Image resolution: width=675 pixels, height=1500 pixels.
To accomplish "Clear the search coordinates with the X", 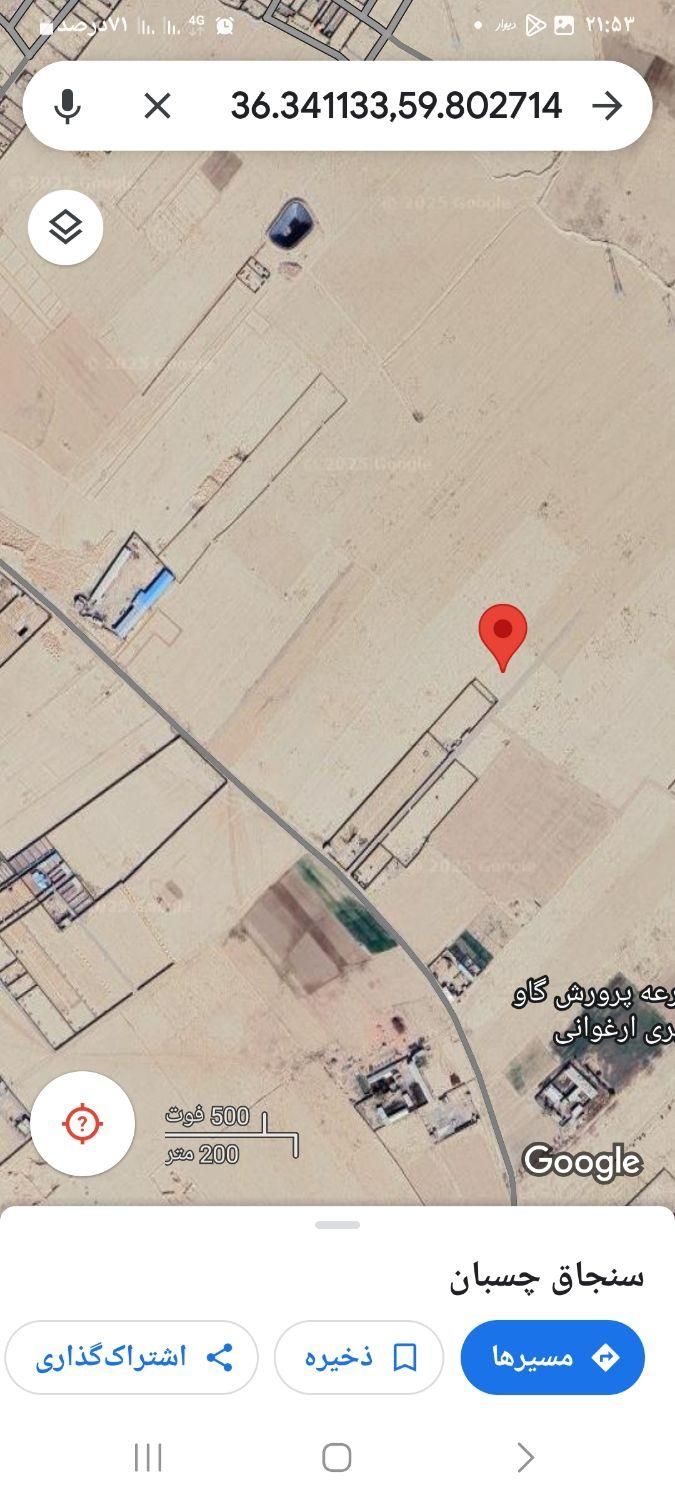I will pos(157,106).
